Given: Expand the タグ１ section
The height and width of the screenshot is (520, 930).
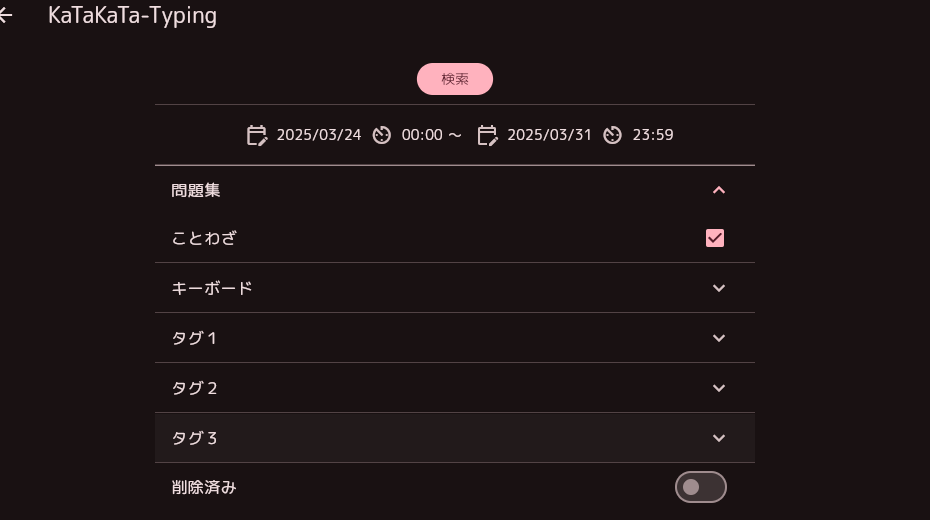Looking at the screenshot, I should (718, 338).
